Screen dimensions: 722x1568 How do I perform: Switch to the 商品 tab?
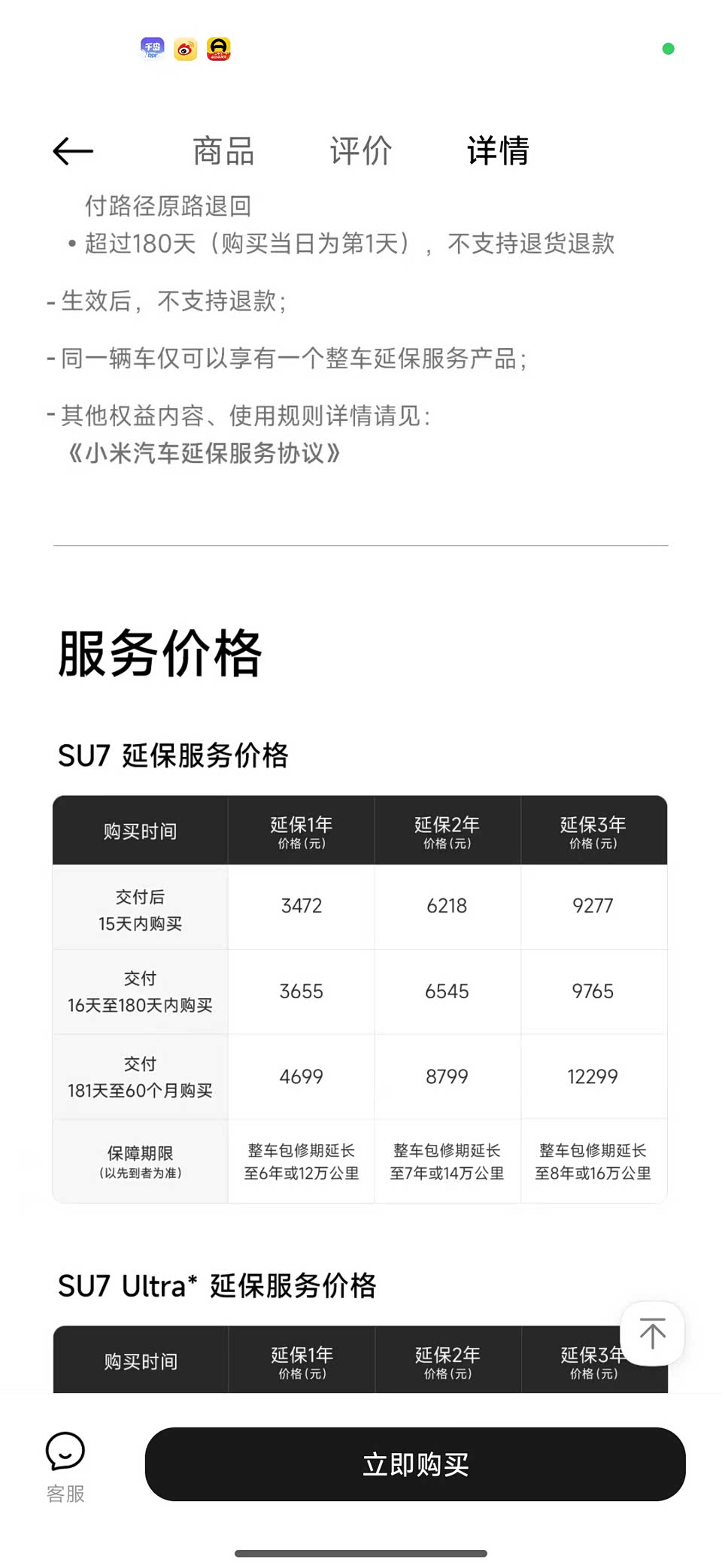click(x=223, y=151)
